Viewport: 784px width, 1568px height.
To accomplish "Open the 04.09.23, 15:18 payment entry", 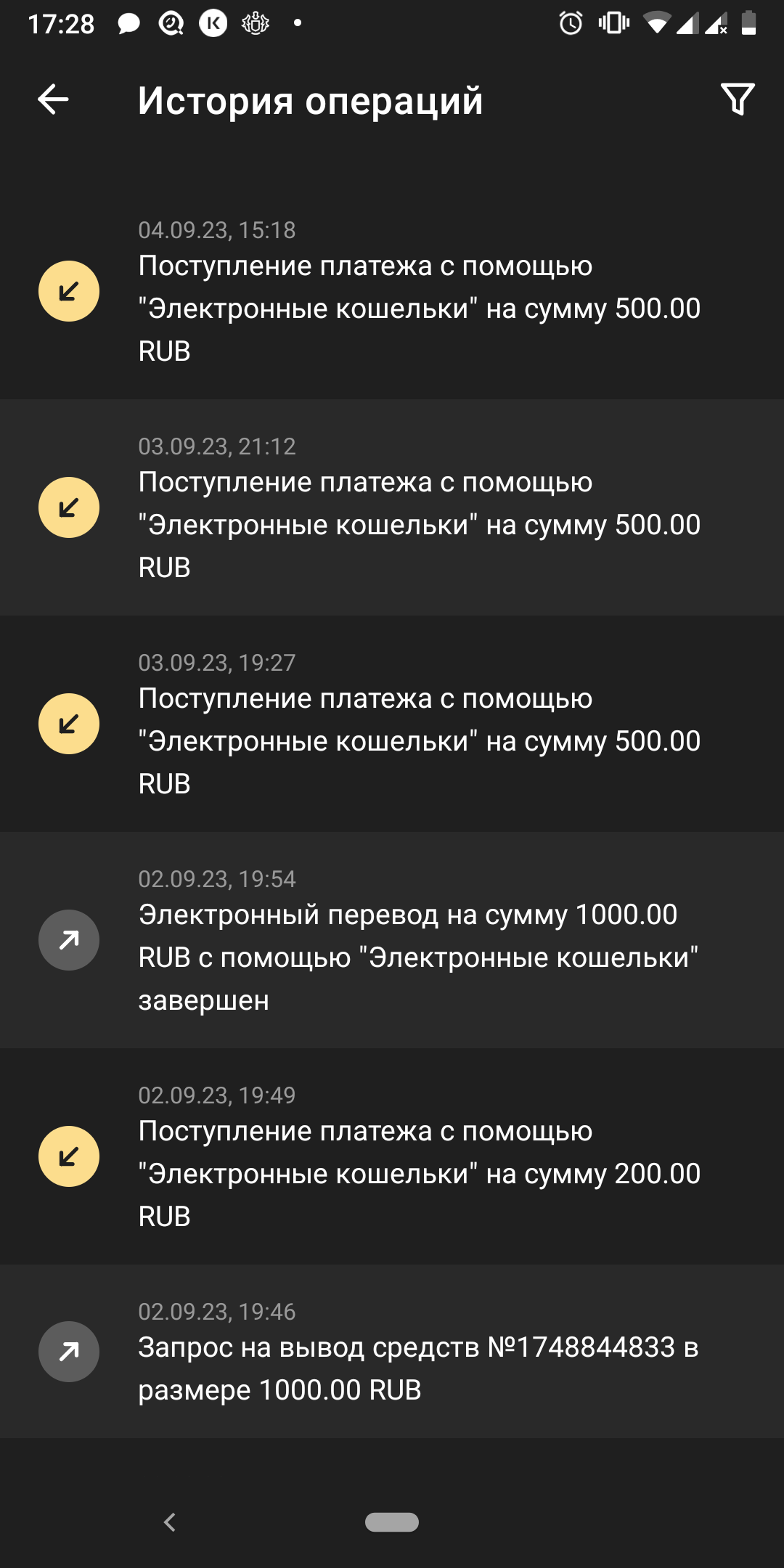I will [x=392, y=292].
